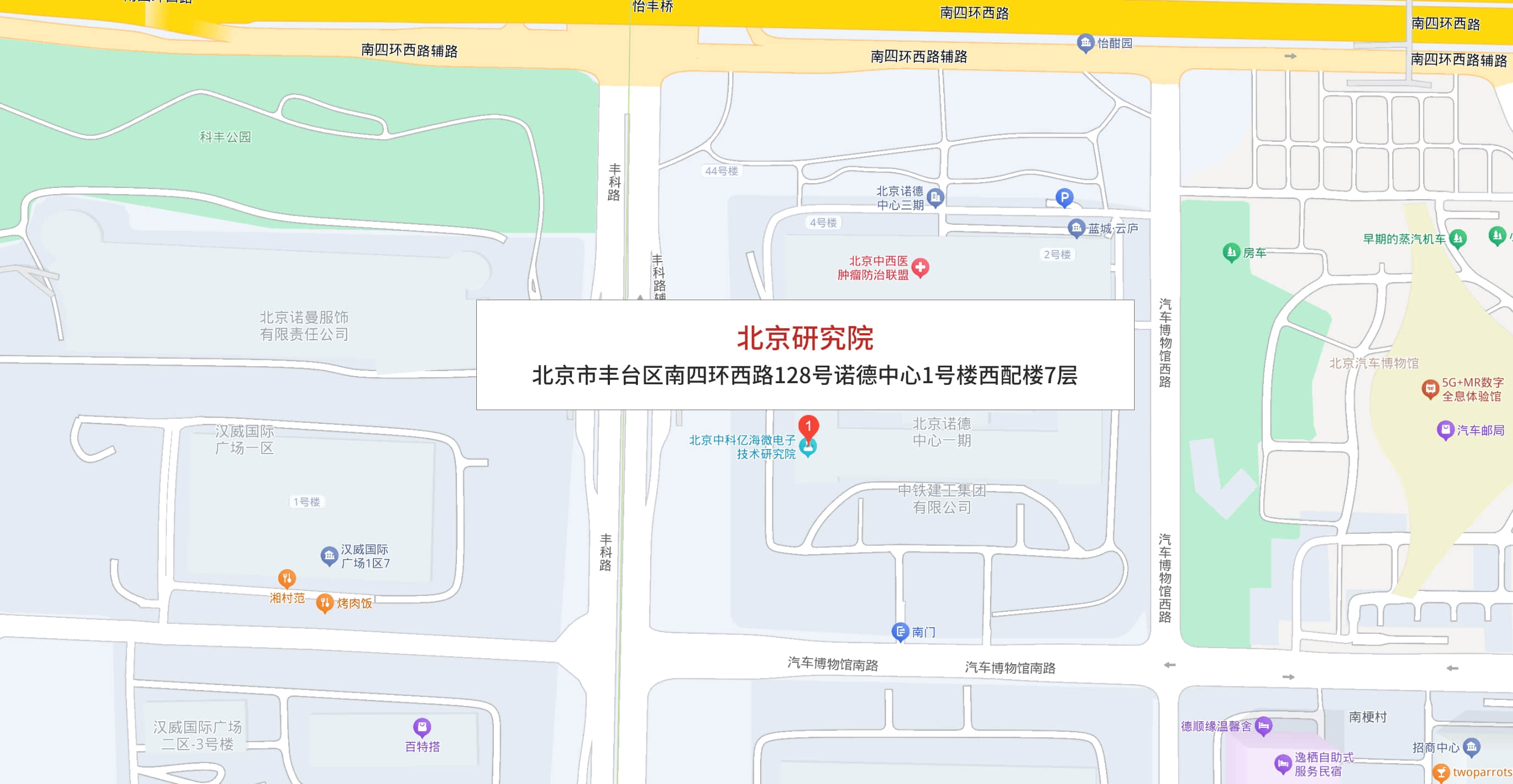
Task: Tap the red location marker numbered 1
Action: [x=808, y=426]
